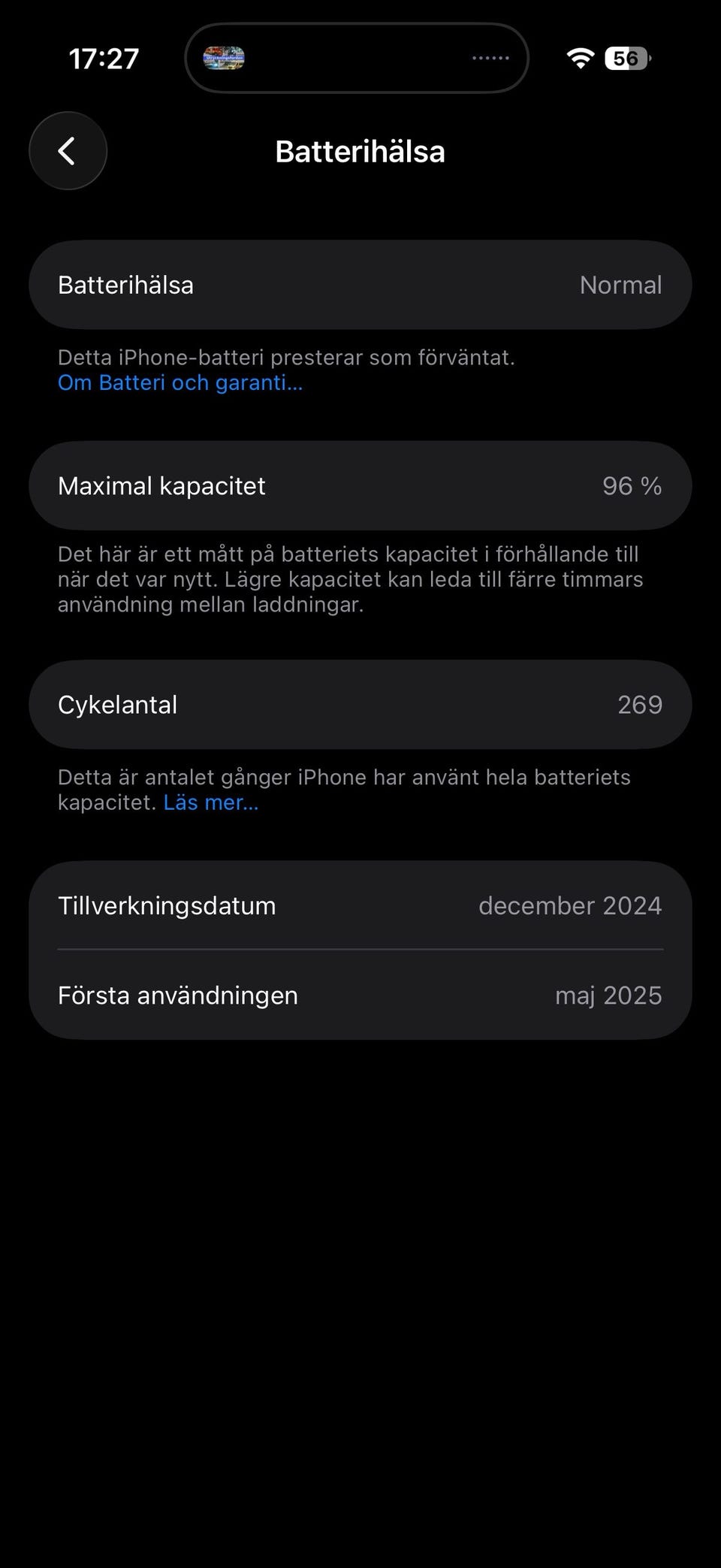Screen dimensions: 721x1568
Task: Go back from the Batterihälsa screen
Action: point(68,151)
